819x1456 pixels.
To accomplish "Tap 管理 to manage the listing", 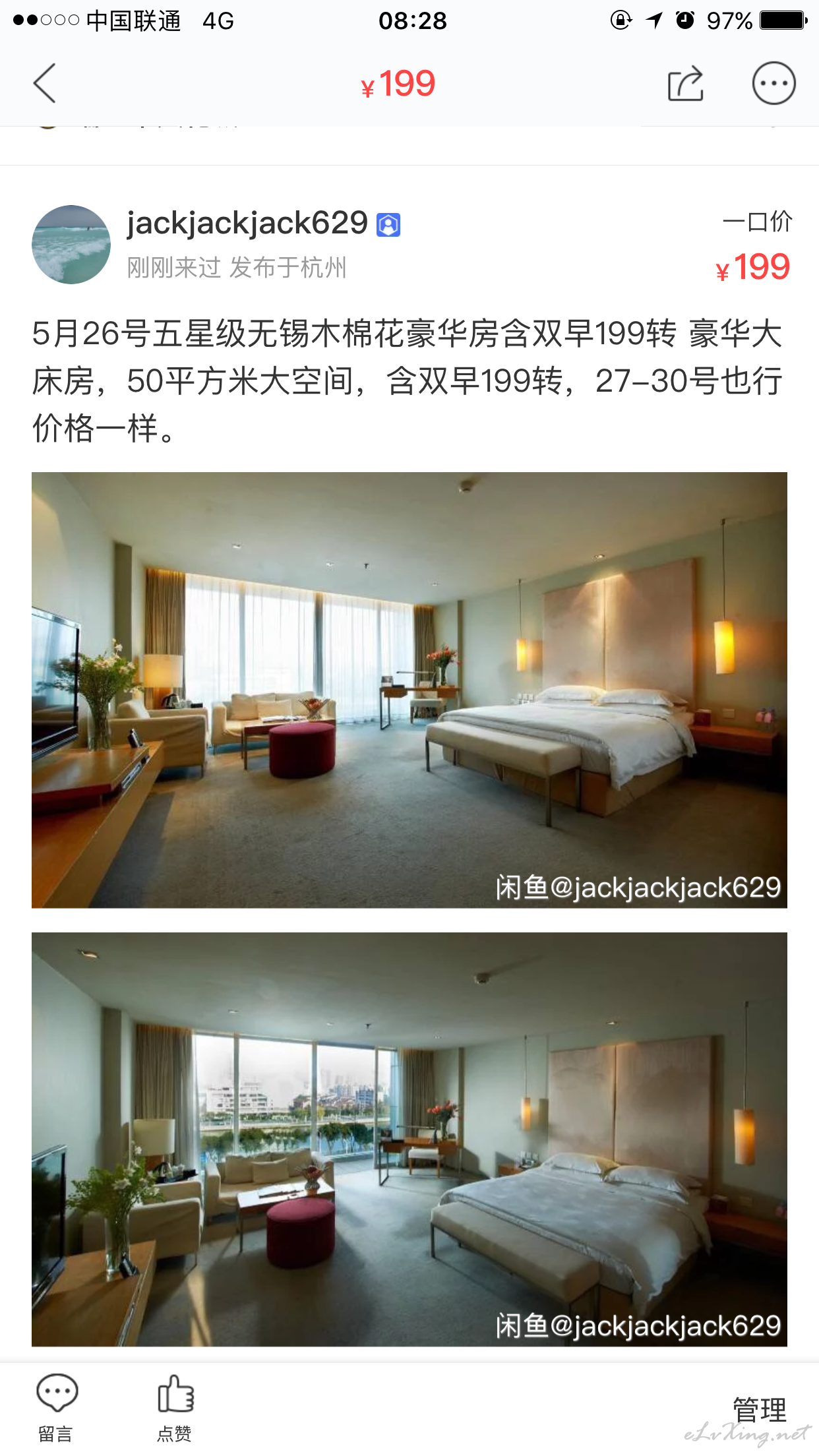I will [x=760, y=1410].
